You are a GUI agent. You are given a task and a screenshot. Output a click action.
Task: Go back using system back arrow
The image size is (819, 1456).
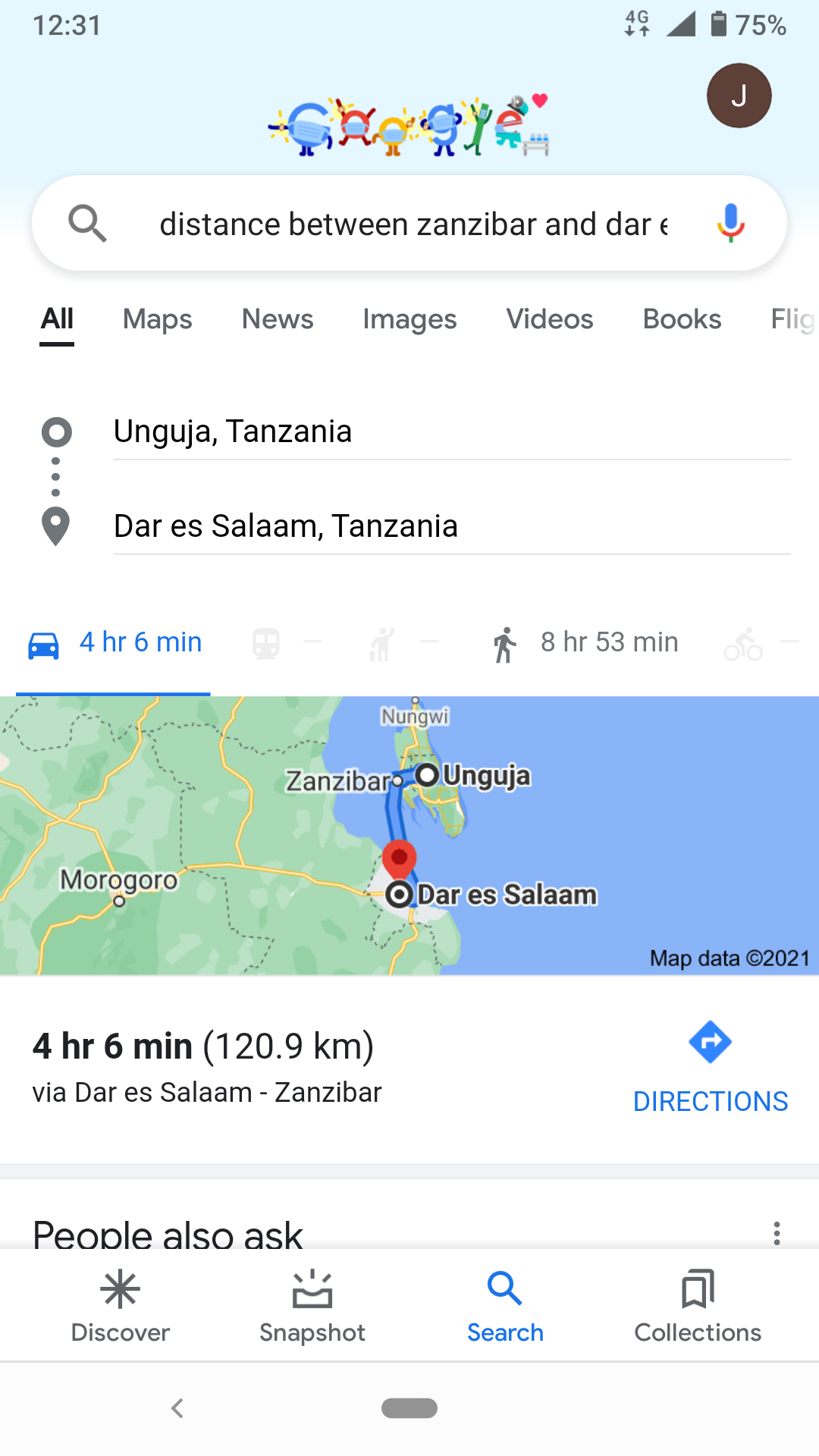pos(177,1408)
